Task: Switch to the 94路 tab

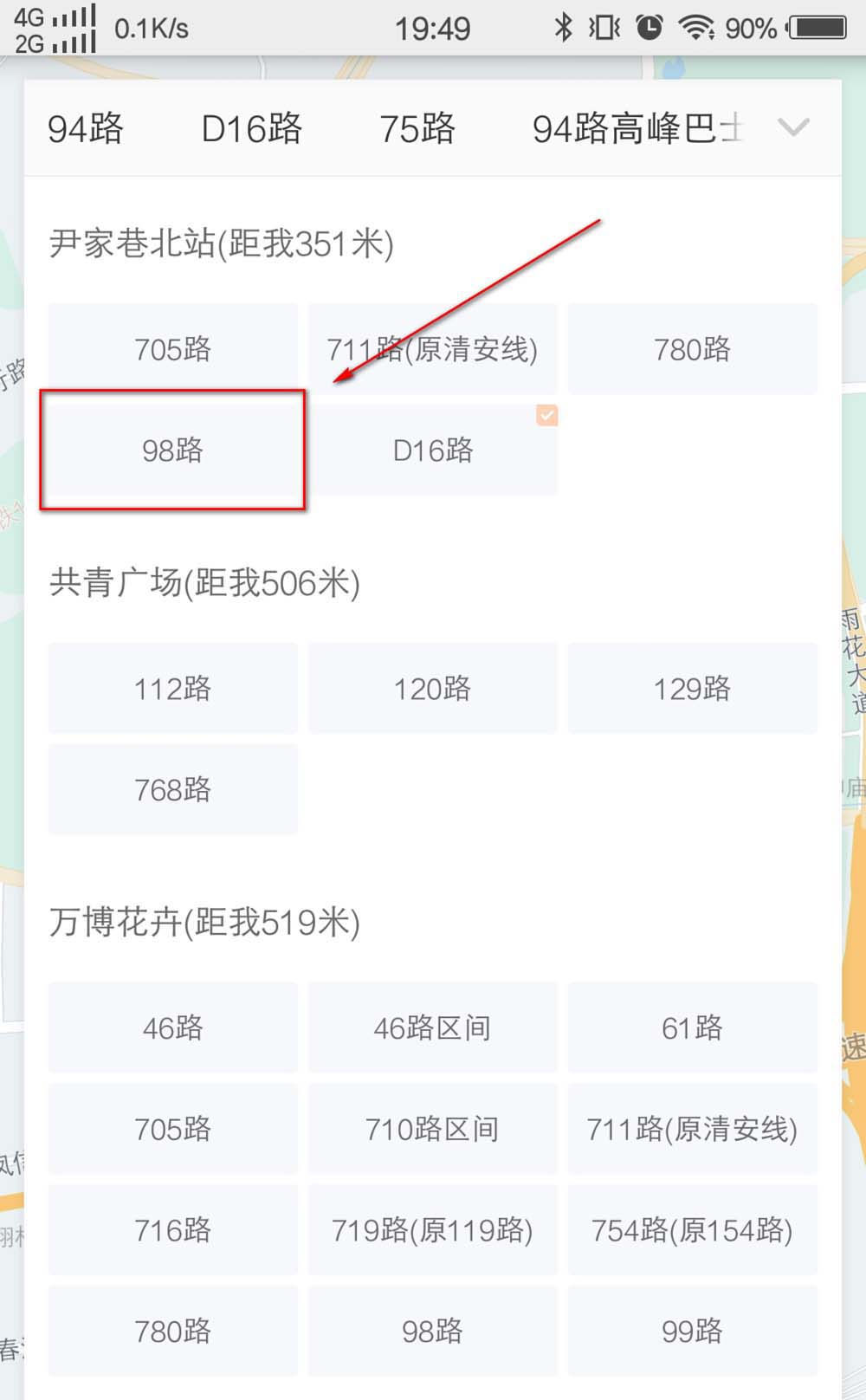Action: (86, 129)
